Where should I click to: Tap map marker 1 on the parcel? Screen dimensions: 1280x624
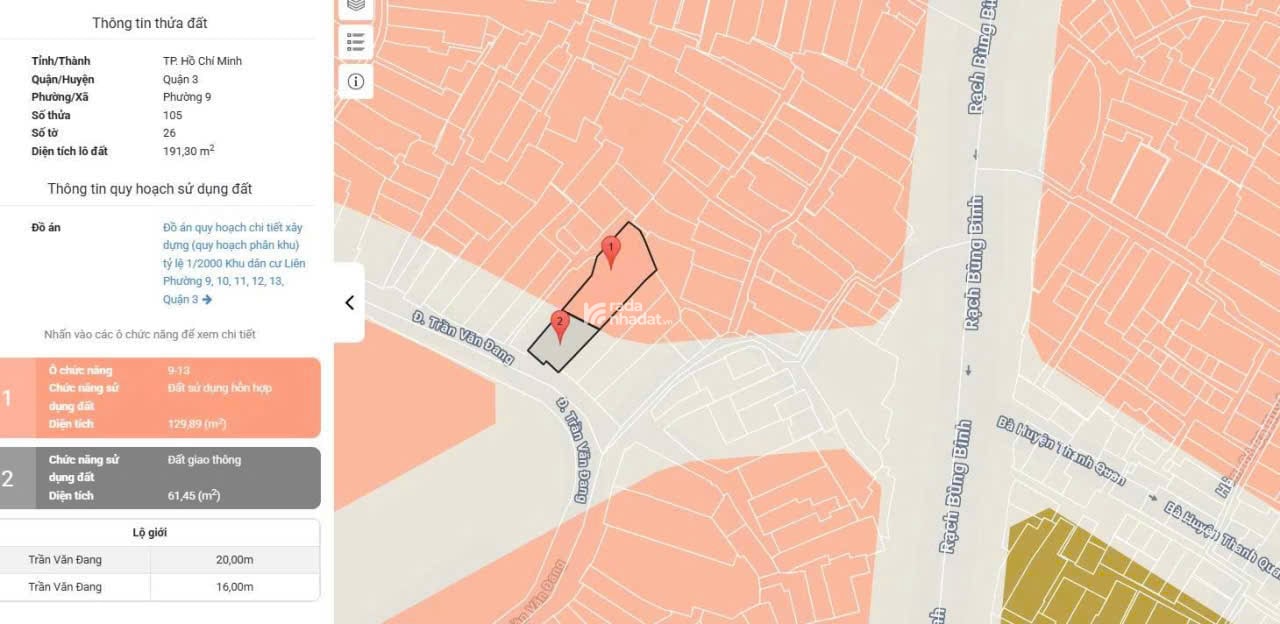coord(610,250)
